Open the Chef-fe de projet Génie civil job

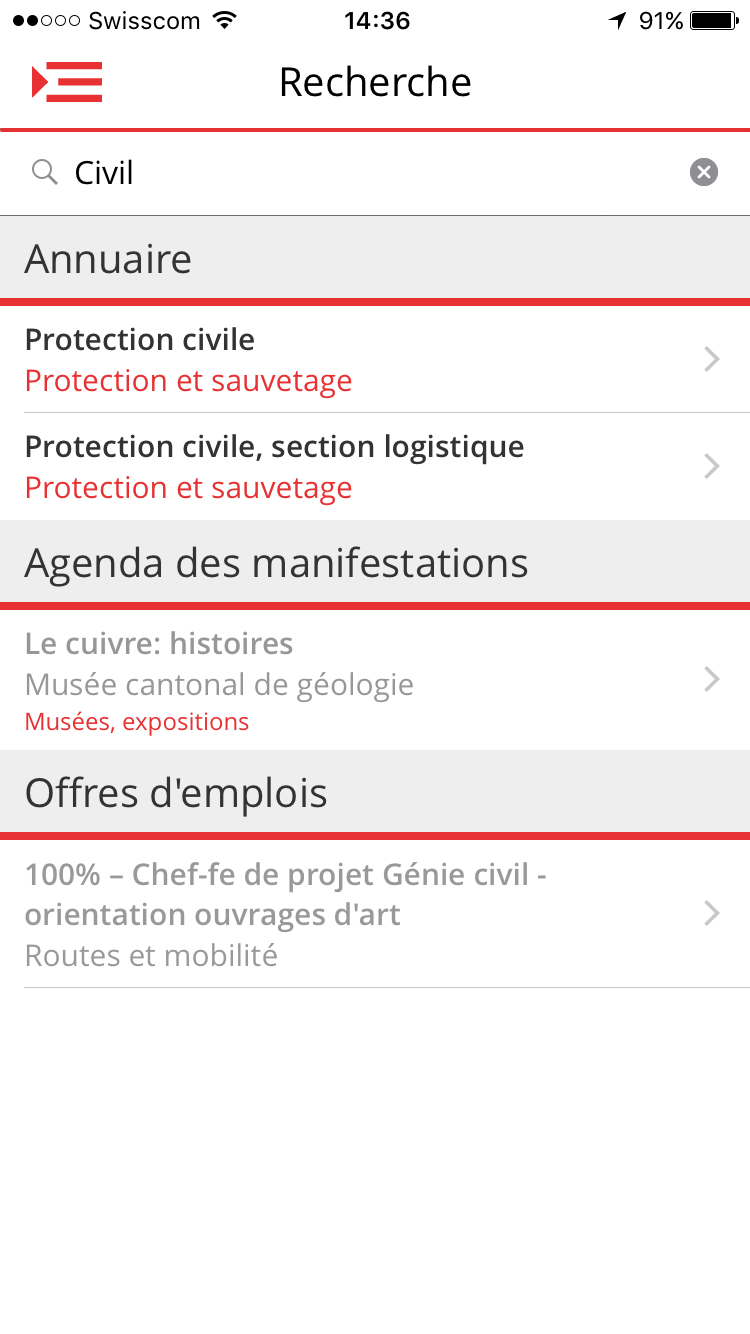[375, 914]
